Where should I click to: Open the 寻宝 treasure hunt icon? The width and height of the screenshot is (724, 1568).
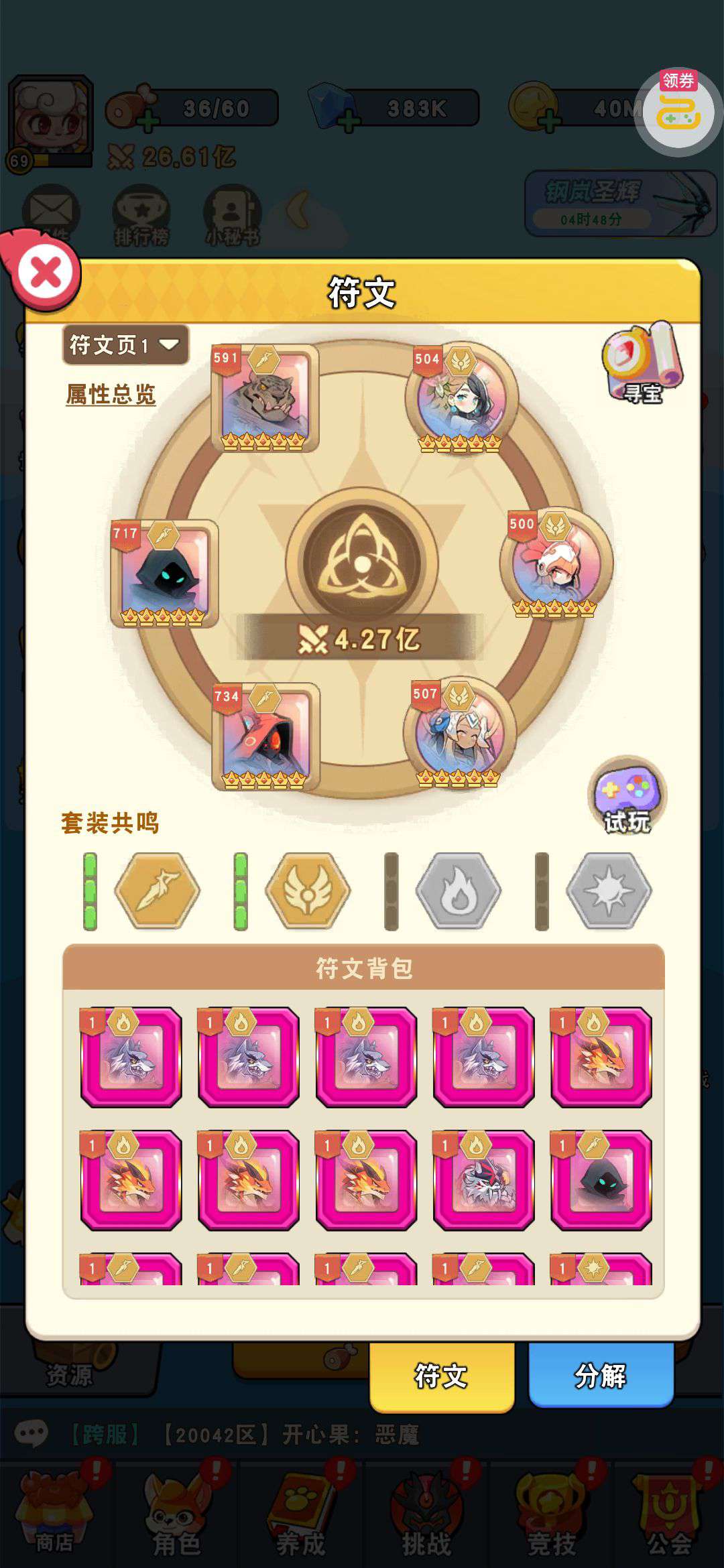click(x=642, y=363)
